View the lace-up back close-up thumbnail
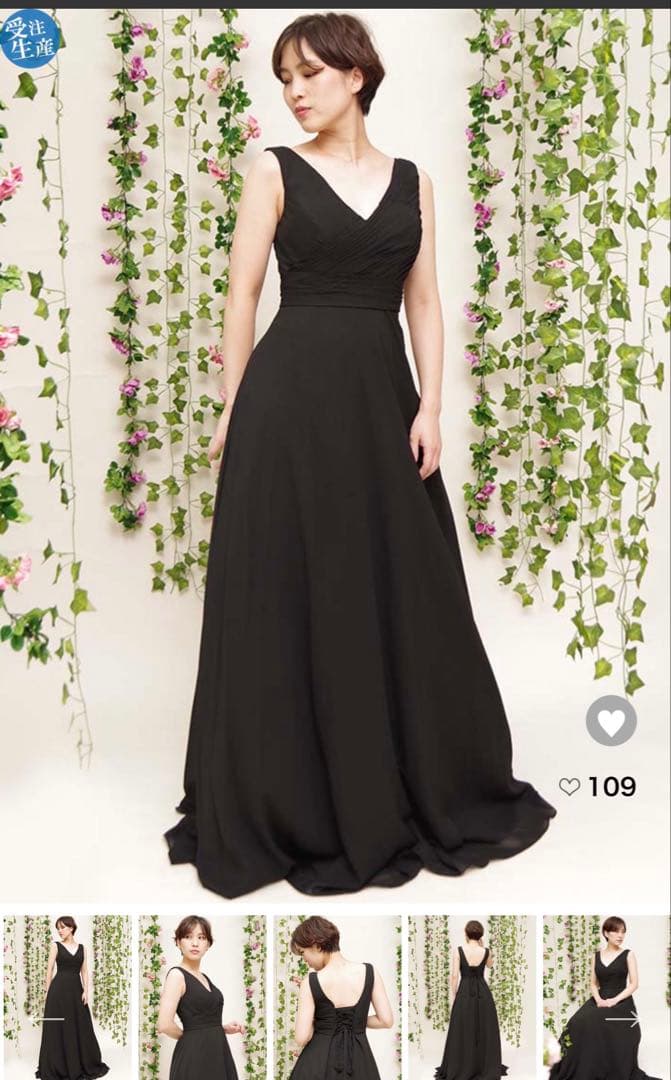 [x=338, y=997]
